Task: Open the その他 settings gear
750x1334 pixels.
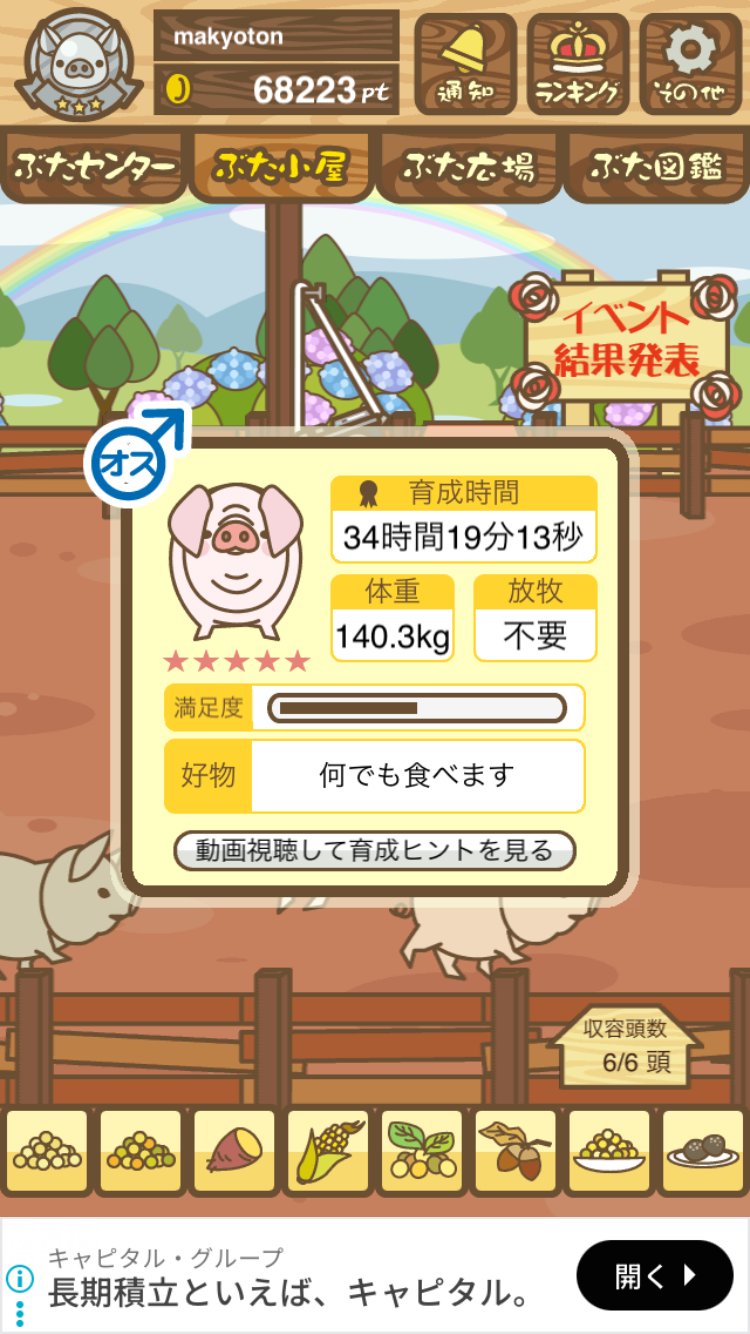Action: pyautogui.click(x=691, y=64)
